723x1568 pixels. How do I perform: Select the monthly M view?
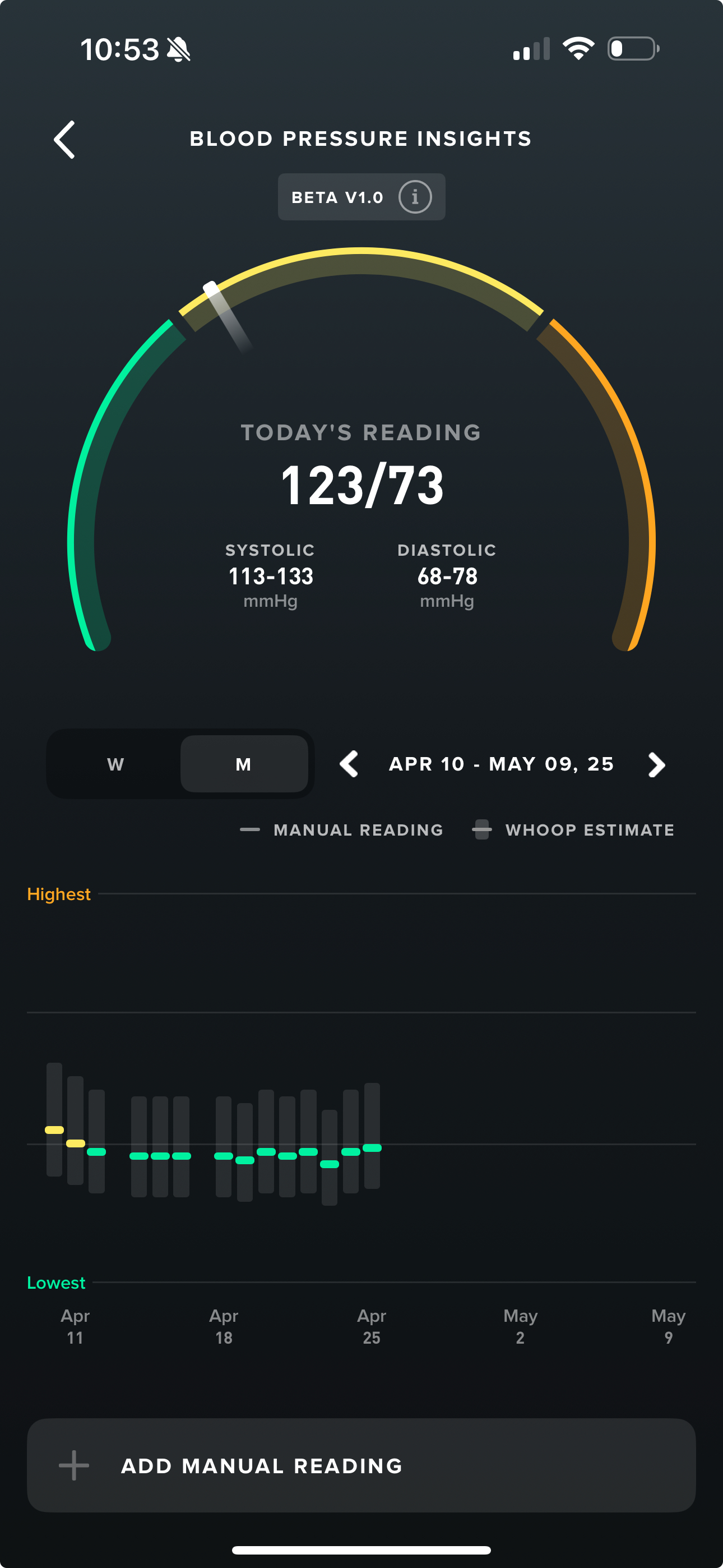243,764
